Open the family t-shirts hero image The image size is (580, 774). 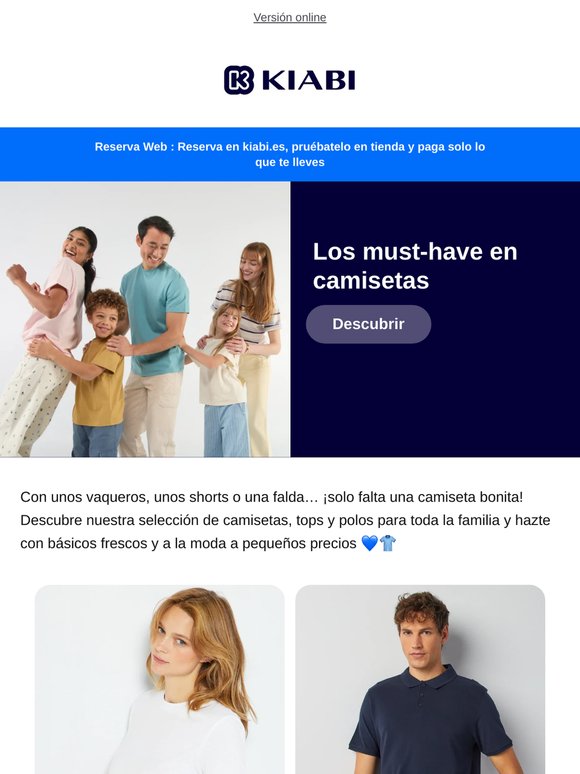coord(145,319)
